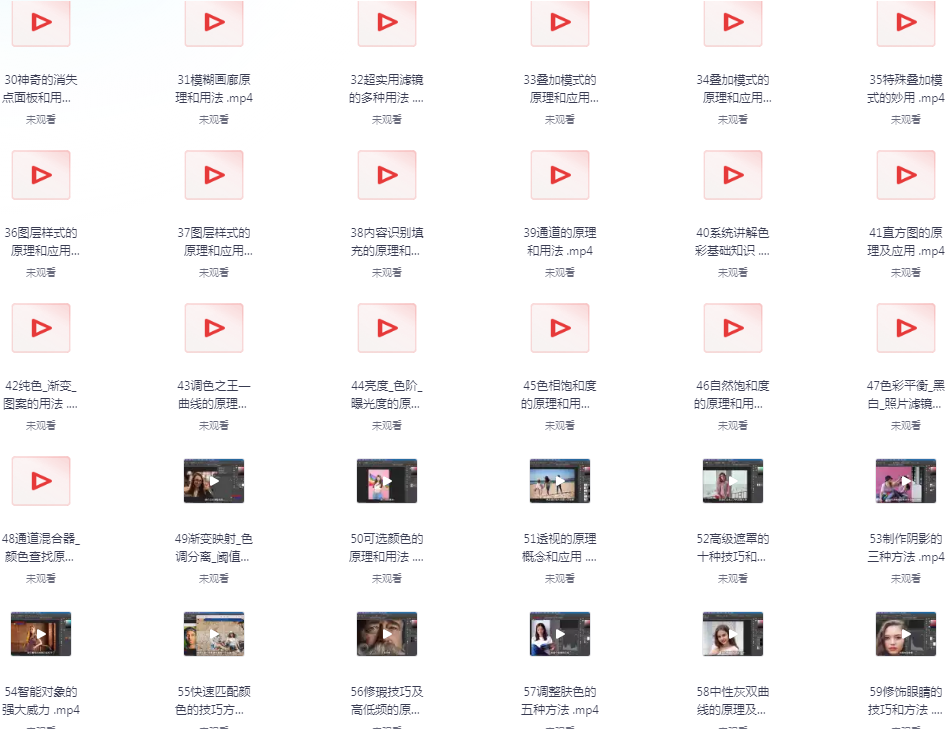This screenshot has height=729, width=952.
Task: Play video 57调整肤色的五种方法
Action: (x=560, y=634)
